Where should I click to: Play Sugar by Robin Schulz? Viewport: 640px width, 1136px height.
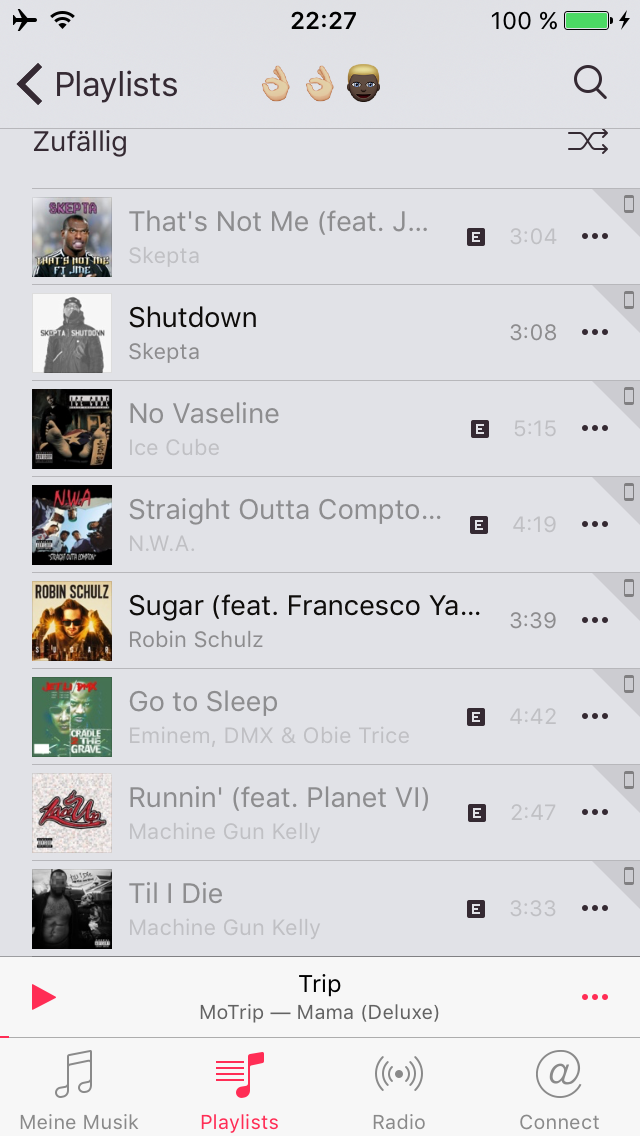coord(320,621)
